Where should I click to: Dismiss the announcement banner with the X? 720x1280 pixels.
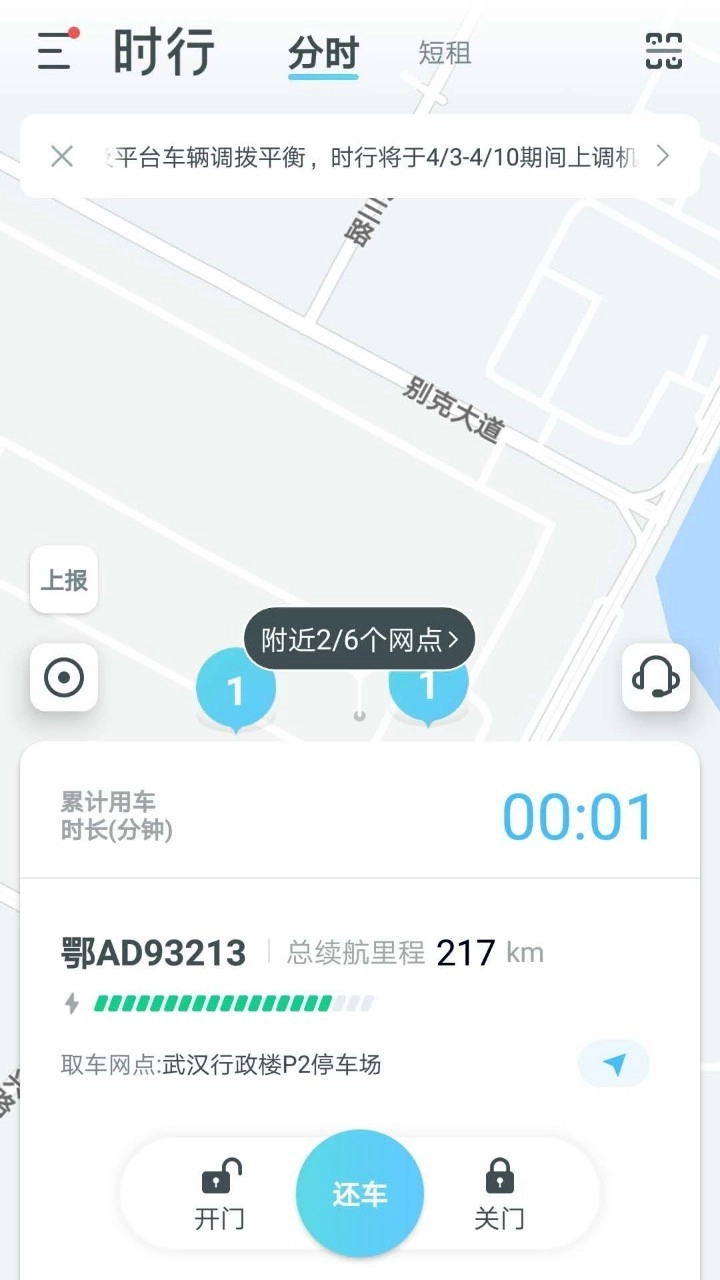pos(61,156)
